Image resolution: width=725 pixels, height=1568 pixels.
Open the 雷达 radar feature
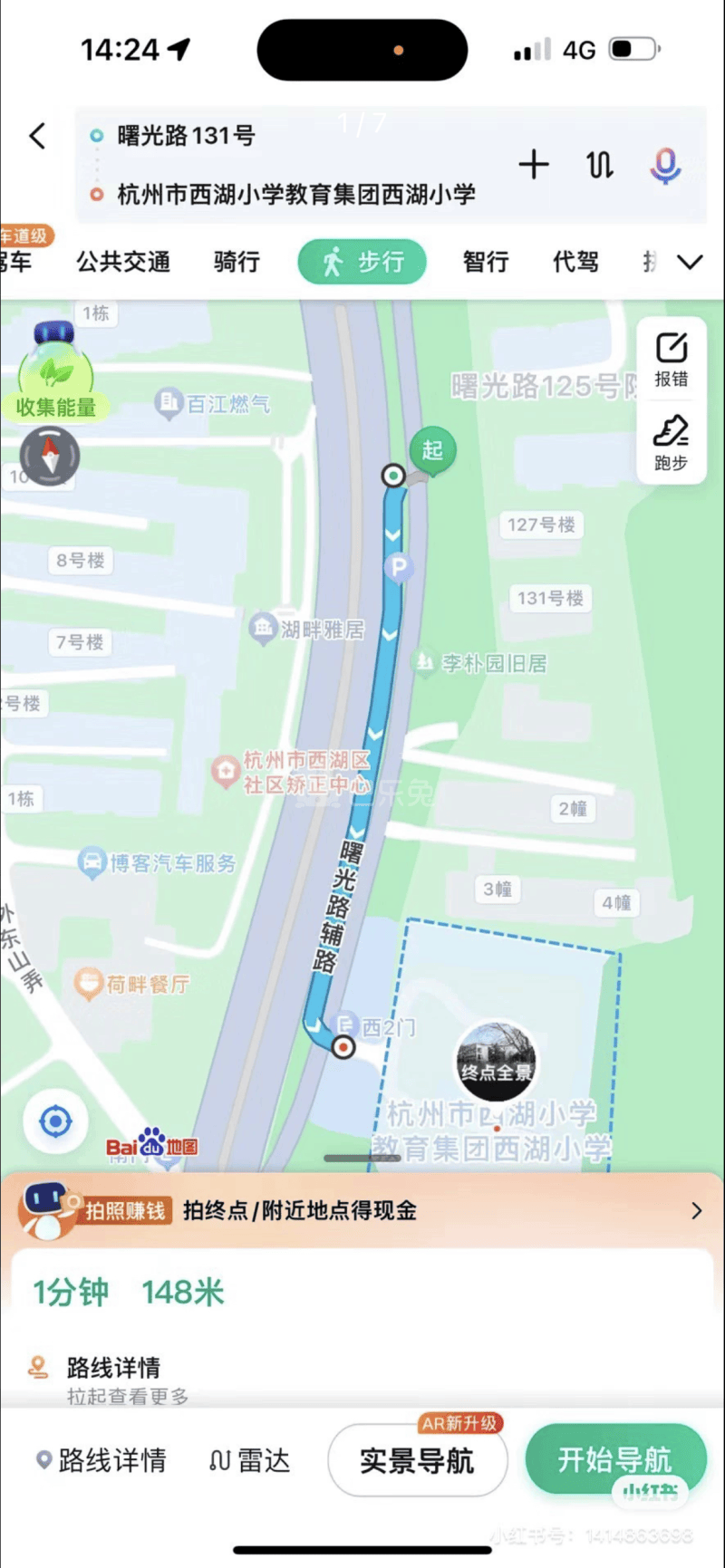(249, 1460)
